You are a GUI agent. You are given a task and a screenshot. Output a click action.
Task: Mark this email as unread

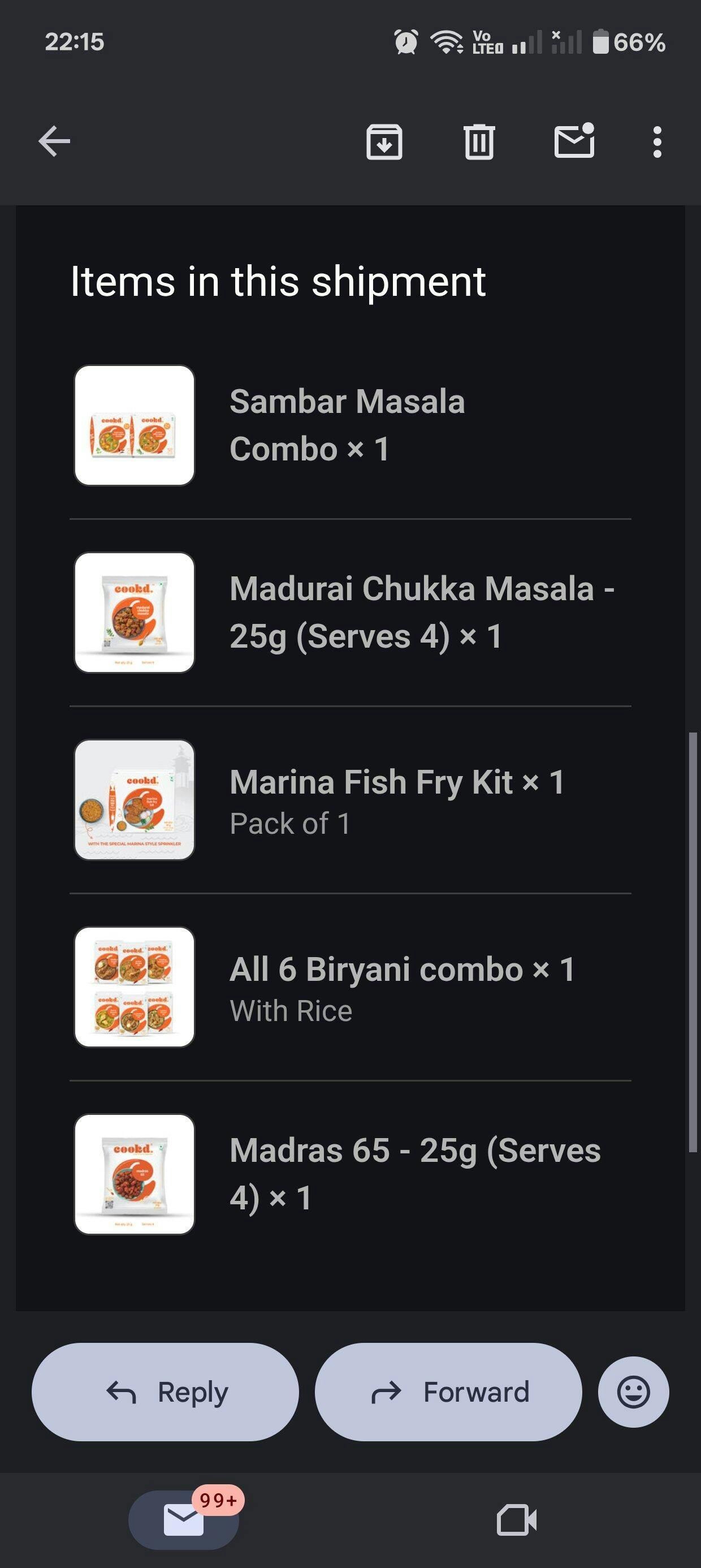(574, 141)
